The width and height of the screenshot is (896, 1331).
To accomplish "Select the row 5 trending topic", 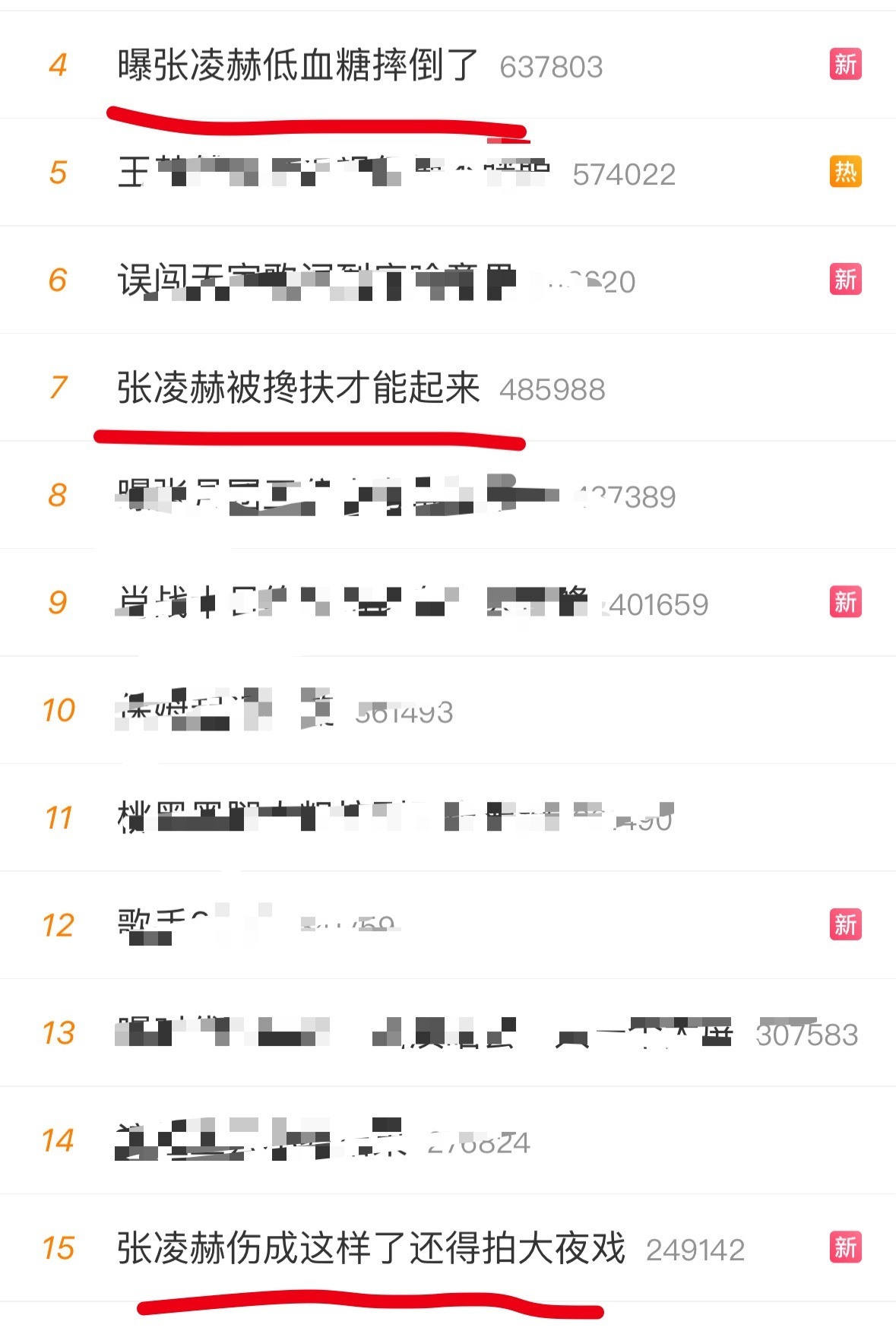I will click(x=334, y=173).
